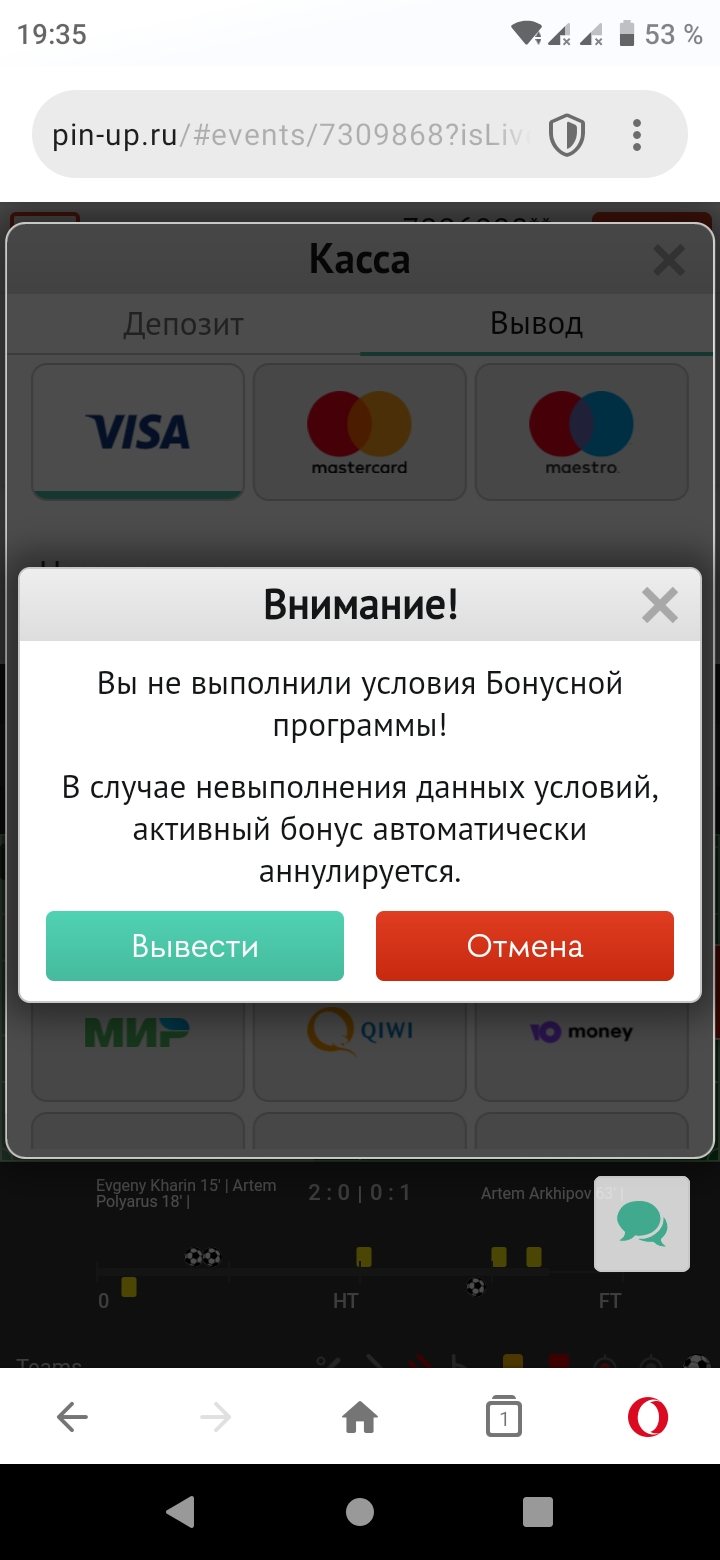This screenshot has height=1560, width=720.
Task: Open the browser shield protection icon
Action: pyautogui.click(x=567, y=135)
